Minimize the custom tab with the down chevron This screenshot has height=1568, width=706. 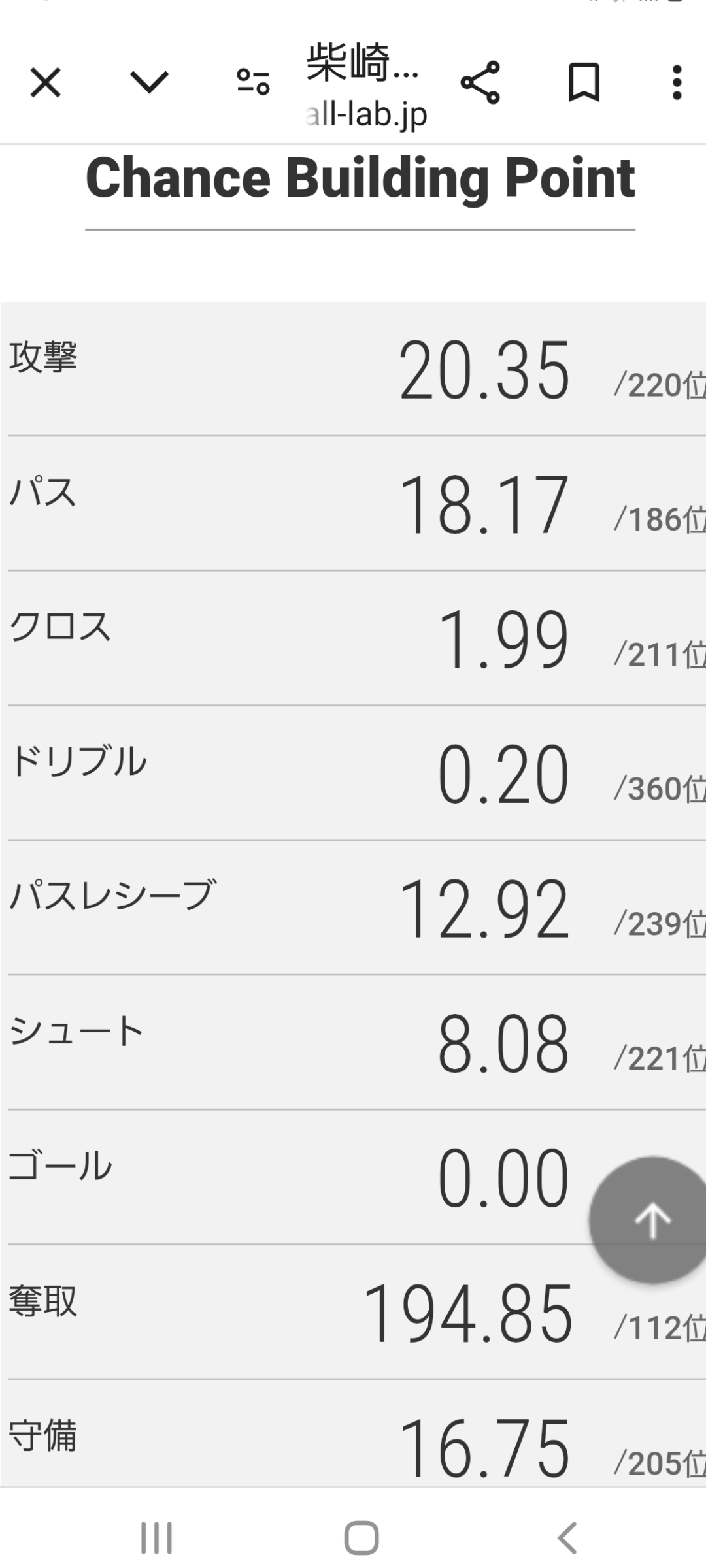[149, 82]
